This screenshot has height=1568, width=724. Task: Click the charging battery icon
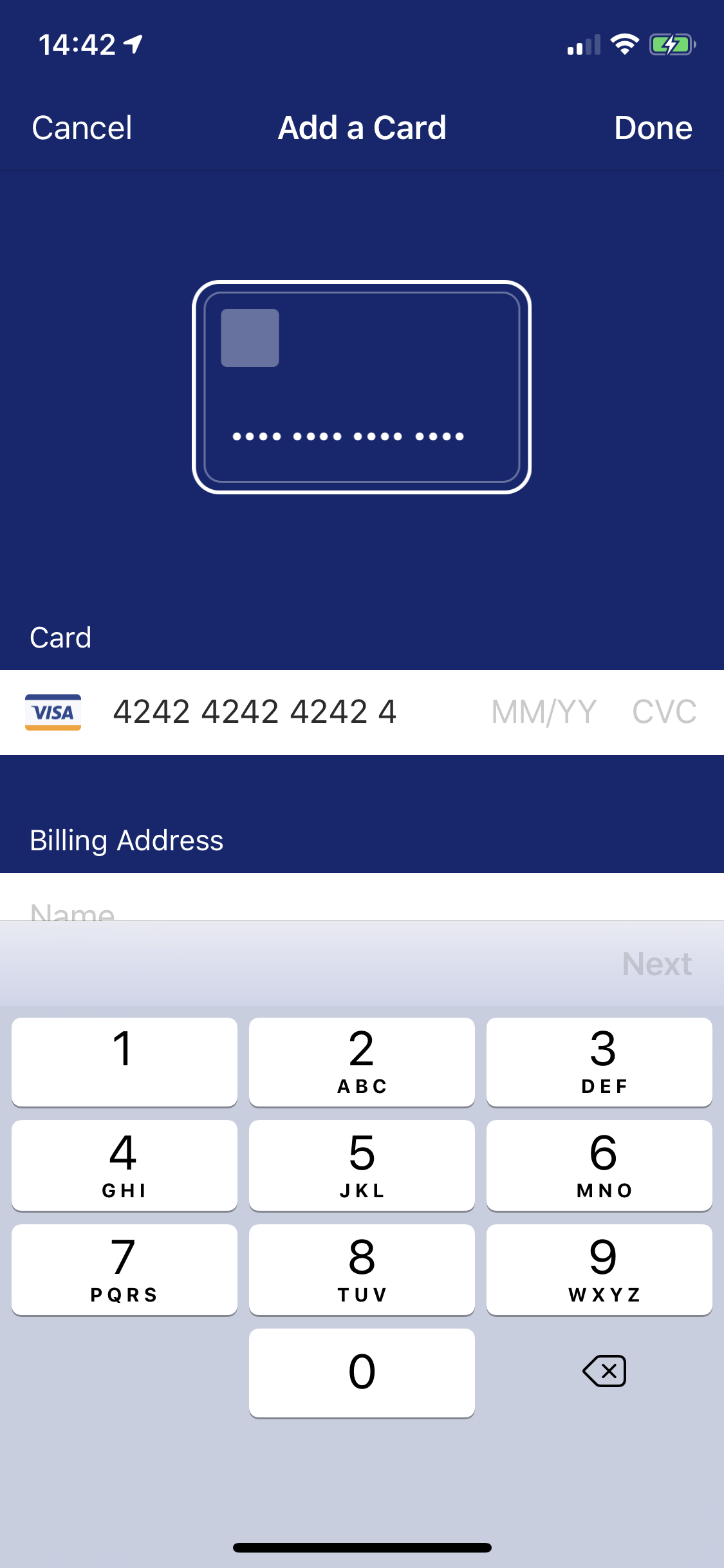[x=670, y=44]
